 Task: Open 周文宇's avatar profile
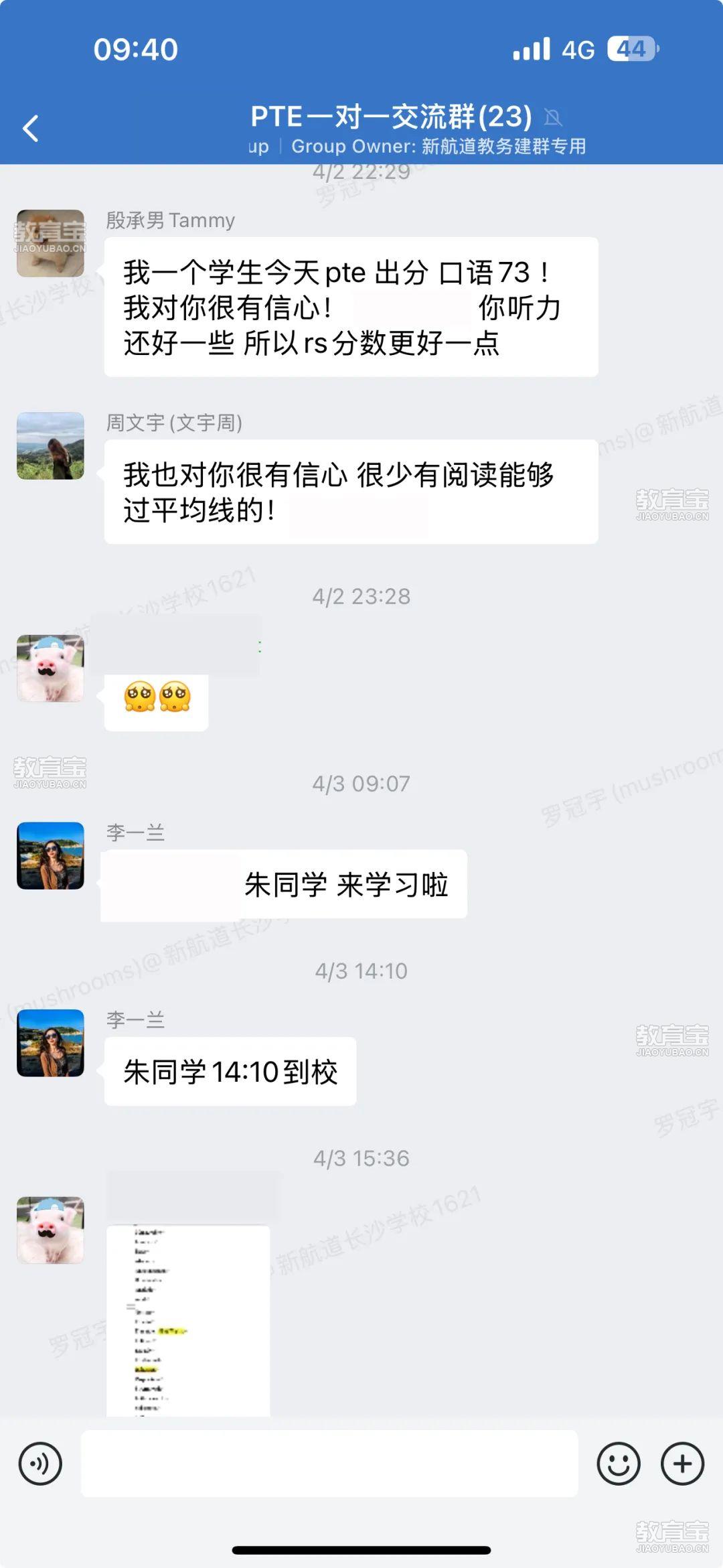(x=50, y=445)
